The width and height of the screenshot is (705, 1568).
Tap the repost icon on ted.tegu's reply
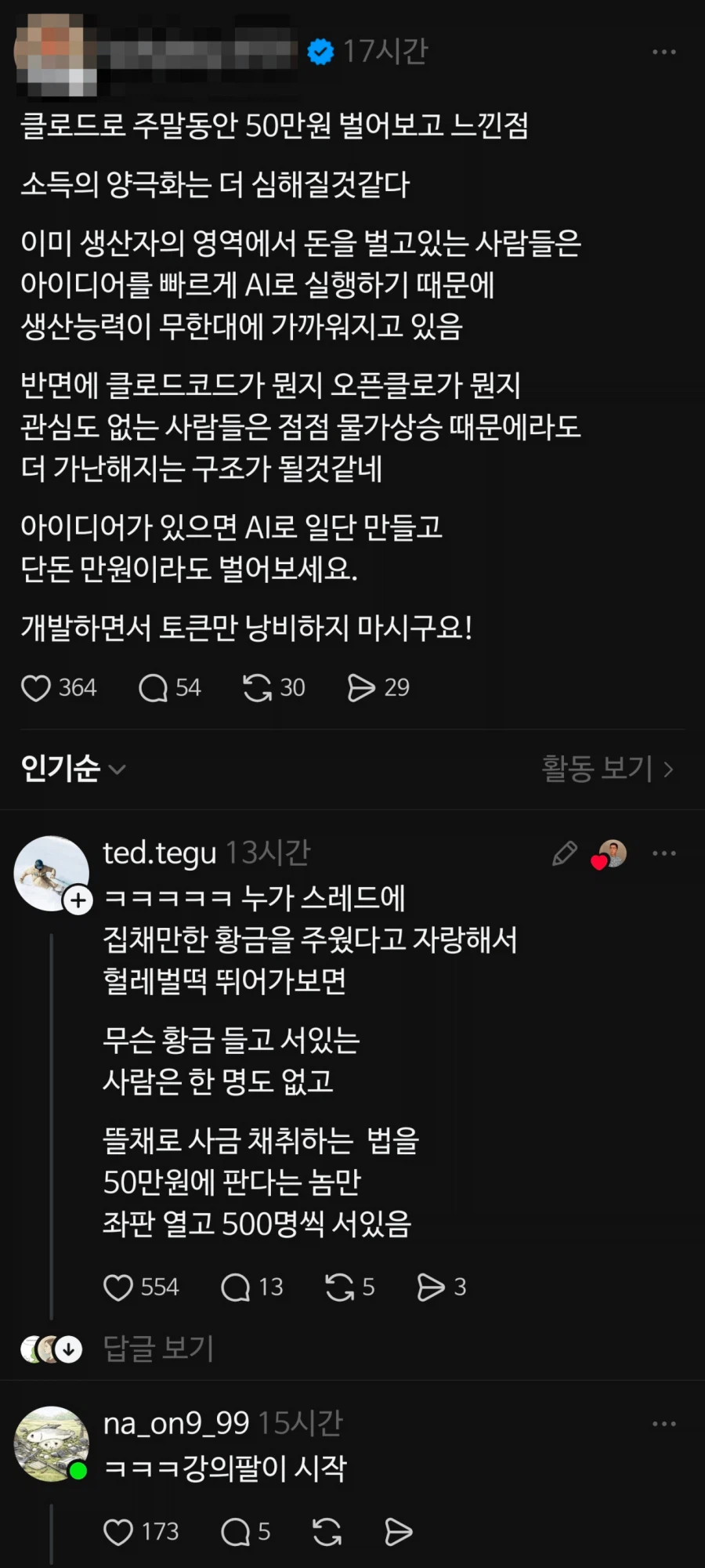tap(342, 1286)
